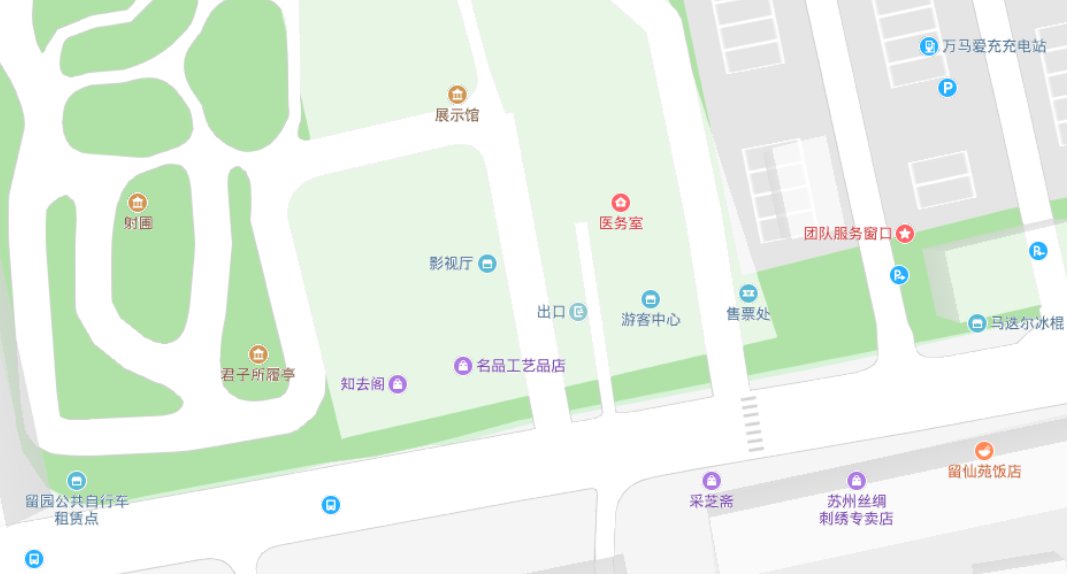
Task: Tap the 影视厅 point of interest
Action: click(x=487, y=264)
